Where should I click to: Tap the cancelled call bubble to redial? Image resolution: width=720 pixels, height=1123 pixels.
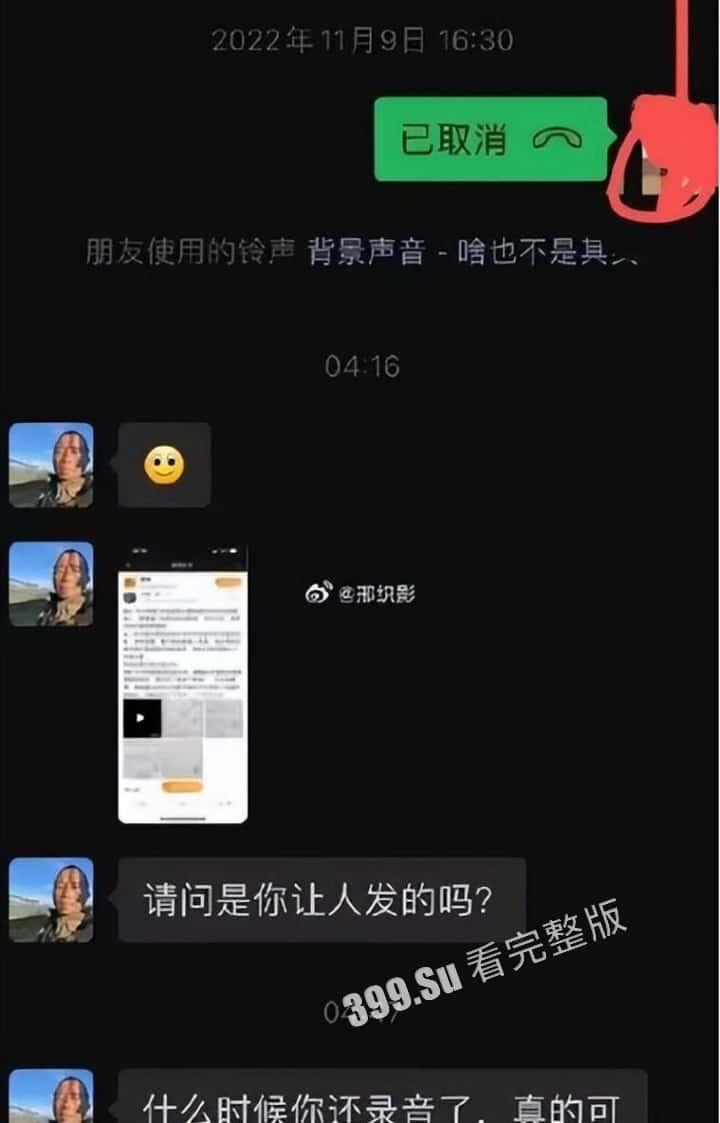[490, 139]
